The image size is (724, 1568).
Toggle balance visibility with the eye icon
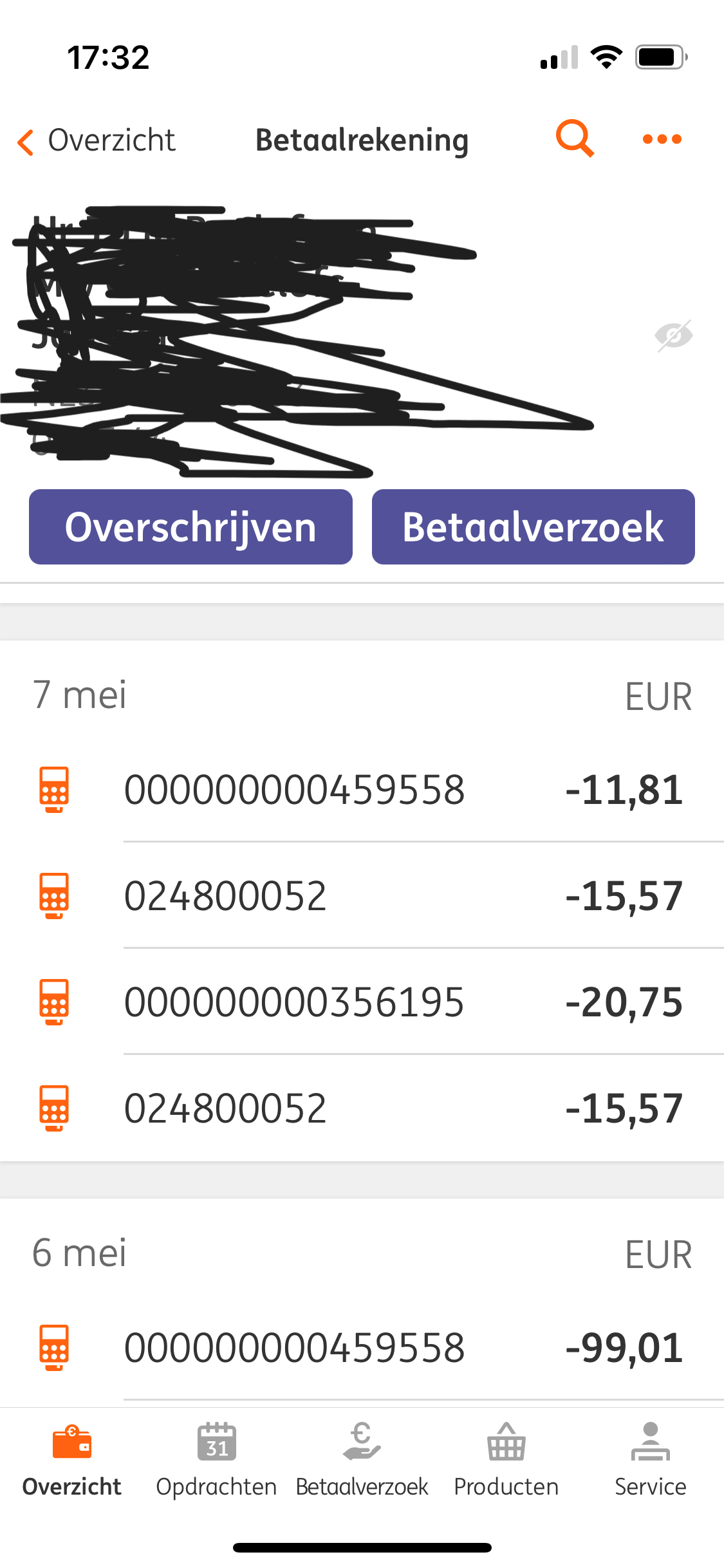tap(673, 335)
